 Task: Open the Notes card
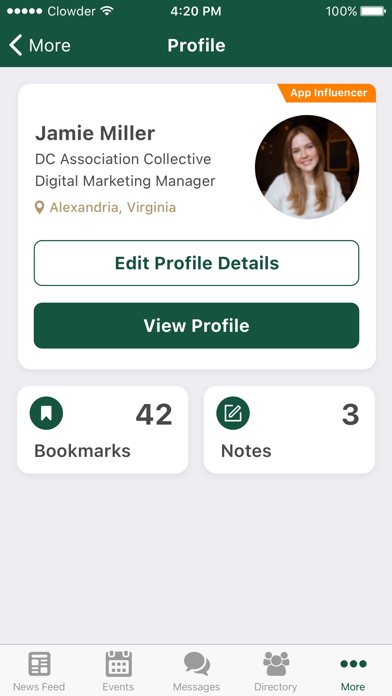[289, 430]
